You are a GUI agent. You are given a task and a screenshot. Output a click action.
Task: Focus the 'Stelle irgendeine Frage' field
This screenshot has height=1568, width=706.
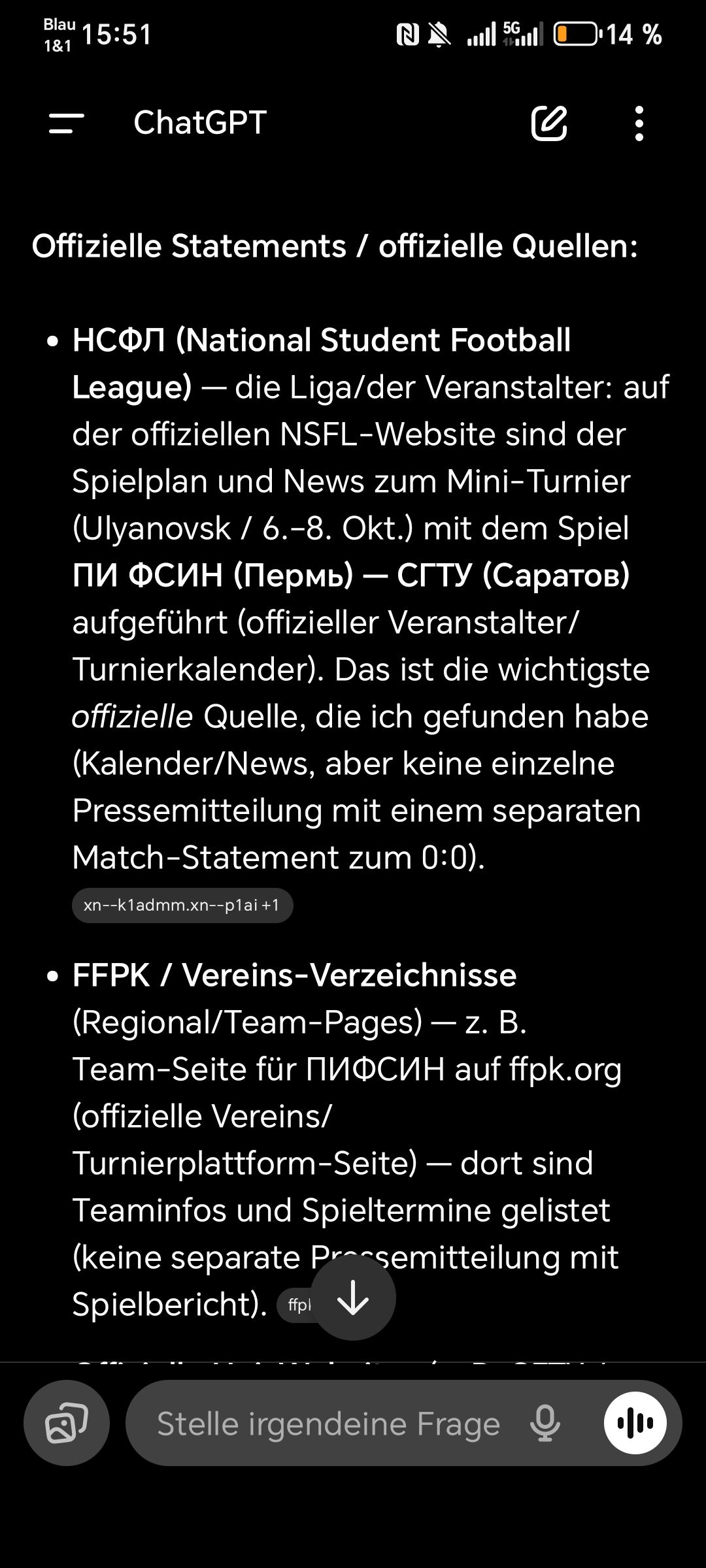click(x=327, y=1424)
